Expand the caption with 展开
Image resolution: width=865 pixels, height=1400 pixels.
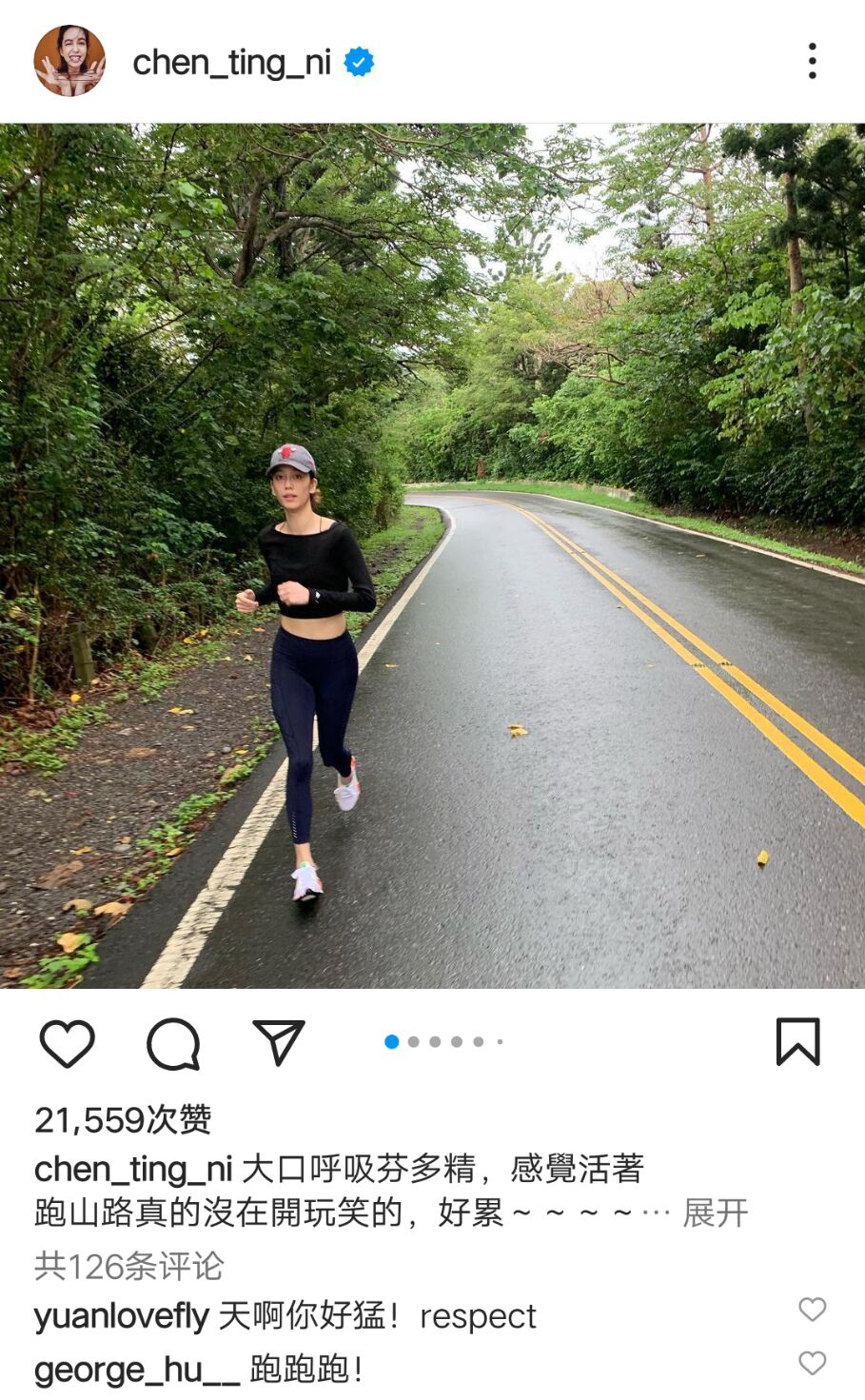click(x=716, y=1213)
